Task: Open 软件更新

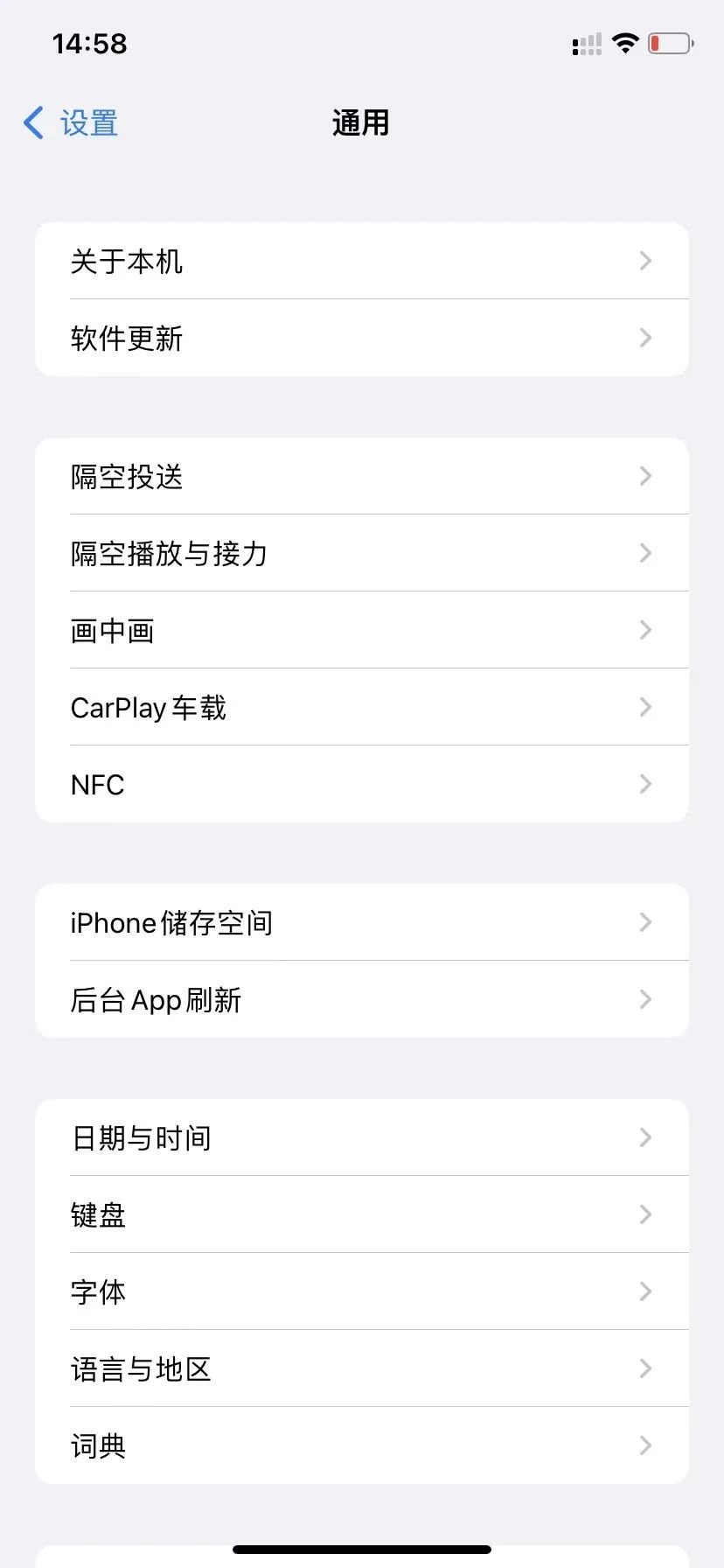Action: click(361, 338)
